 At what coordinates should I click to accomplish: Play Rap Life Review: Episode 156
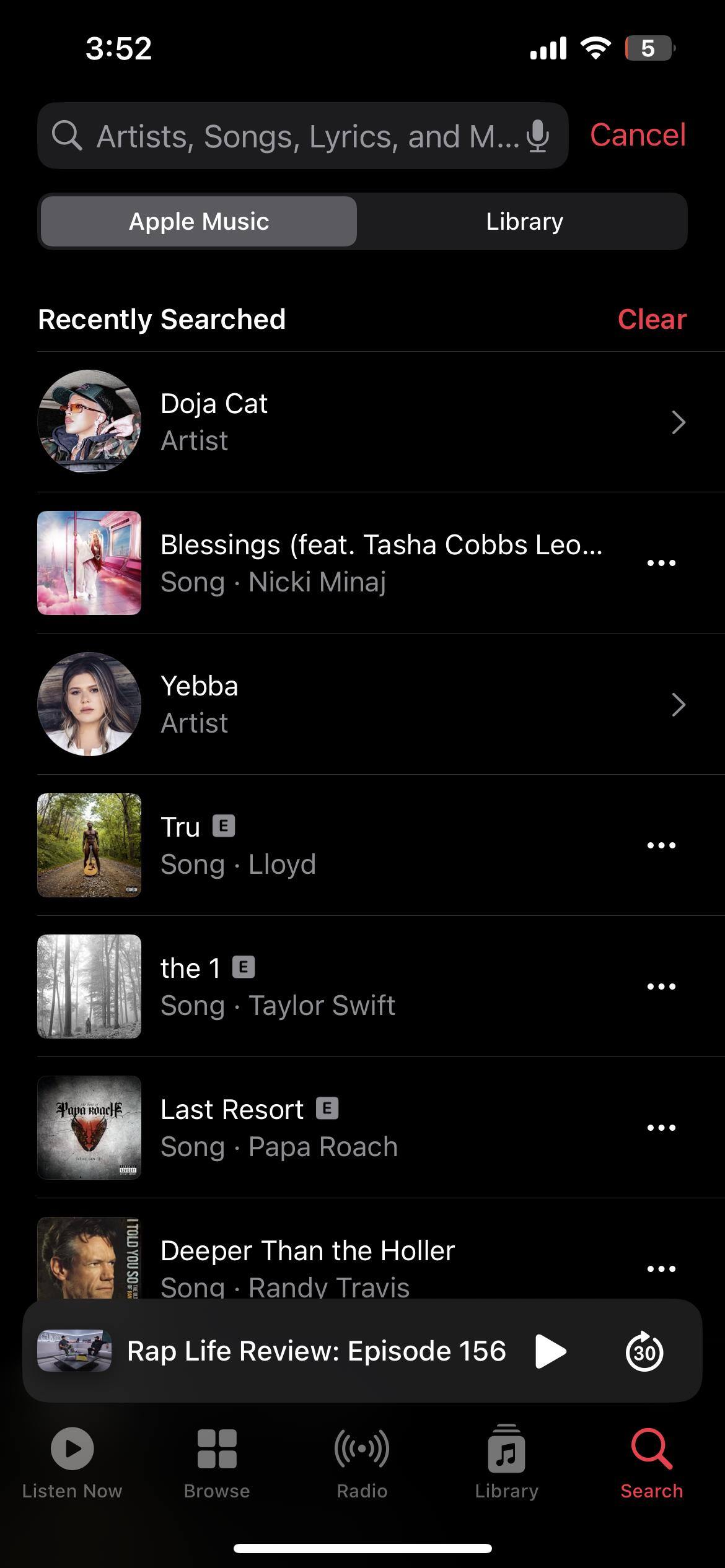[x=551, y=1351]
